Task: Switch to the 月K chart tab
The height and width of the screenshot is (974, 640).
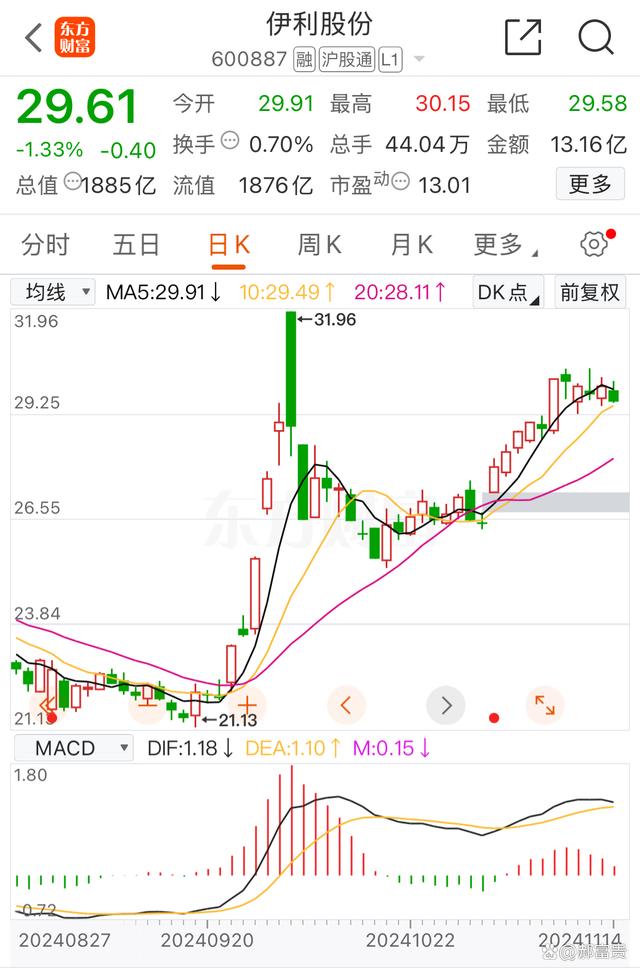Action: [411, 244]
